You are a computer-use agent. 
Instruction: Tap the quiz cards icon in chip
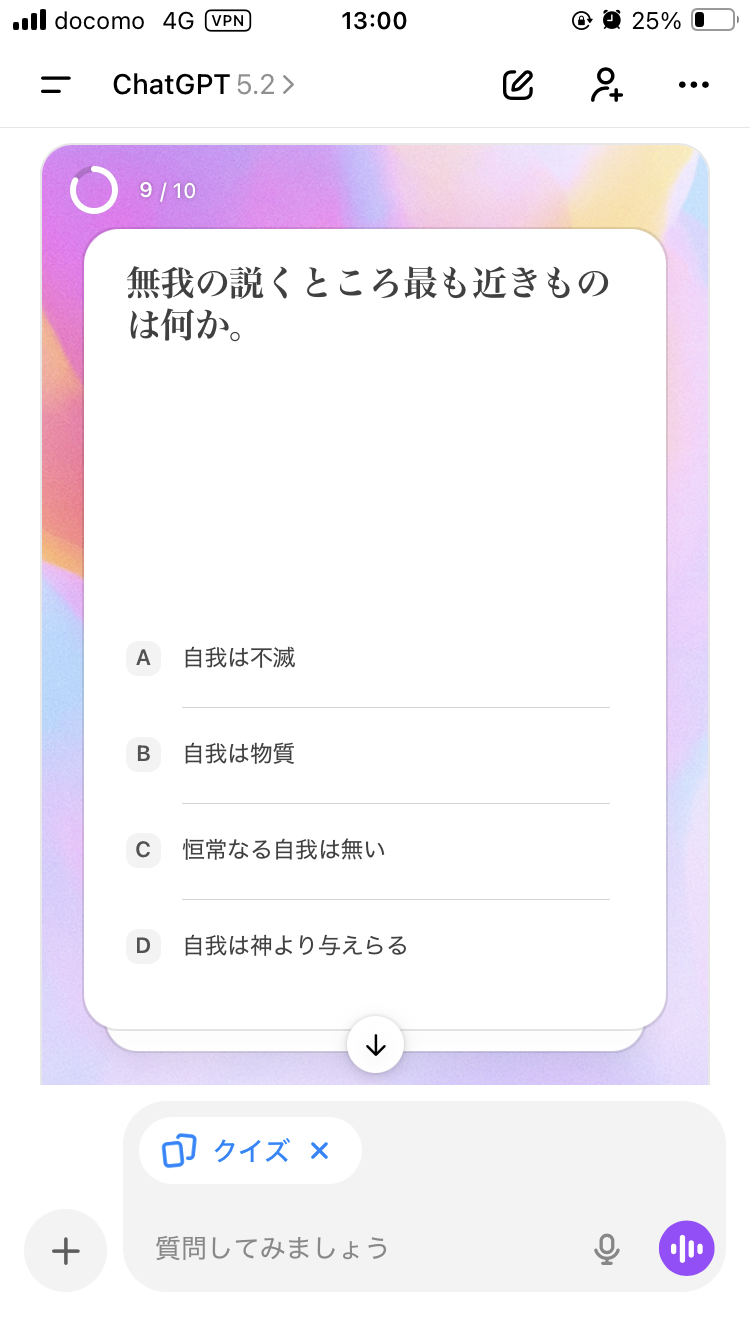point(178,1150)
